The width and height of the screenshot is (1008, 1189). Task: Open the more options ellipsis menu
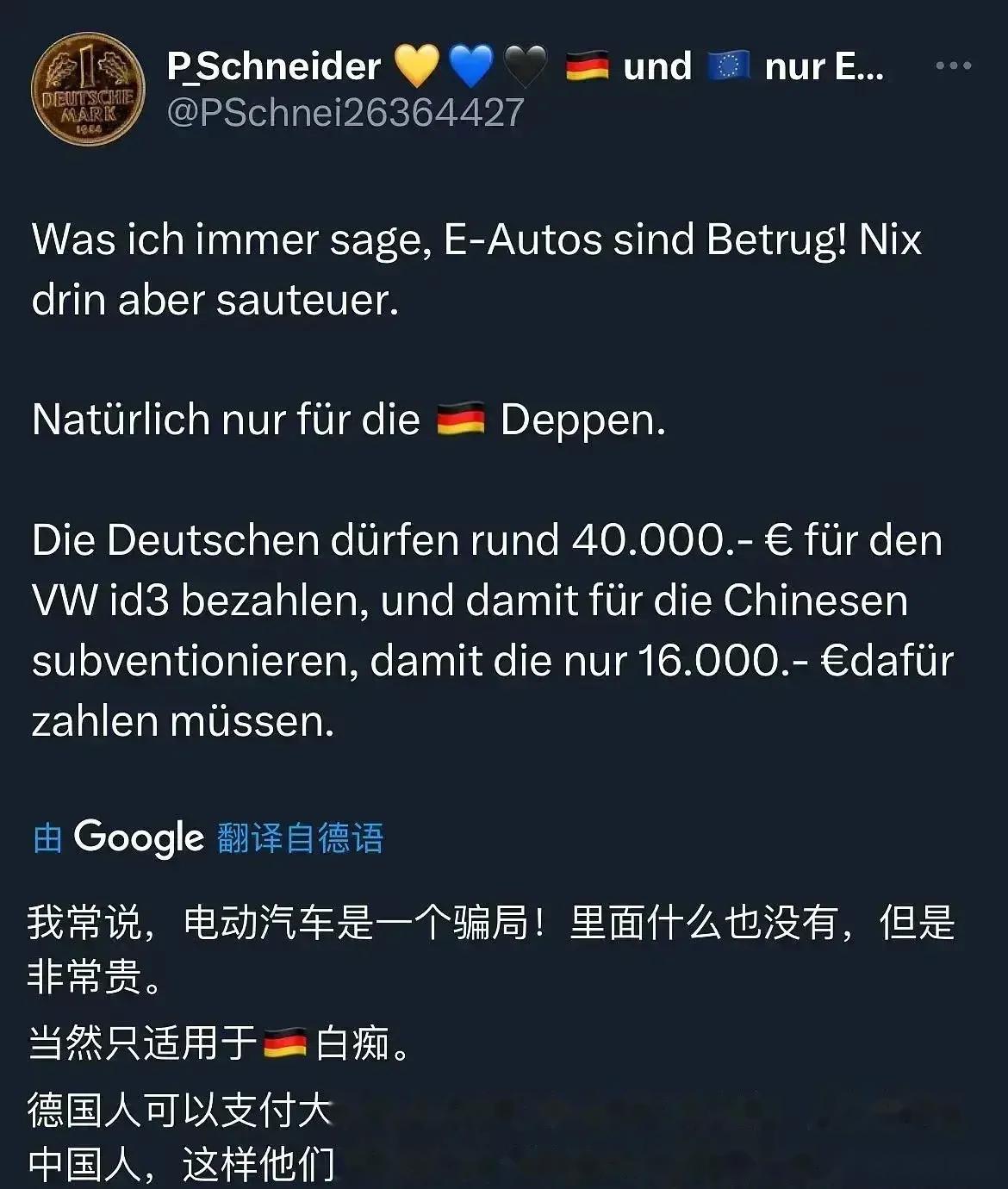point(953,65)
